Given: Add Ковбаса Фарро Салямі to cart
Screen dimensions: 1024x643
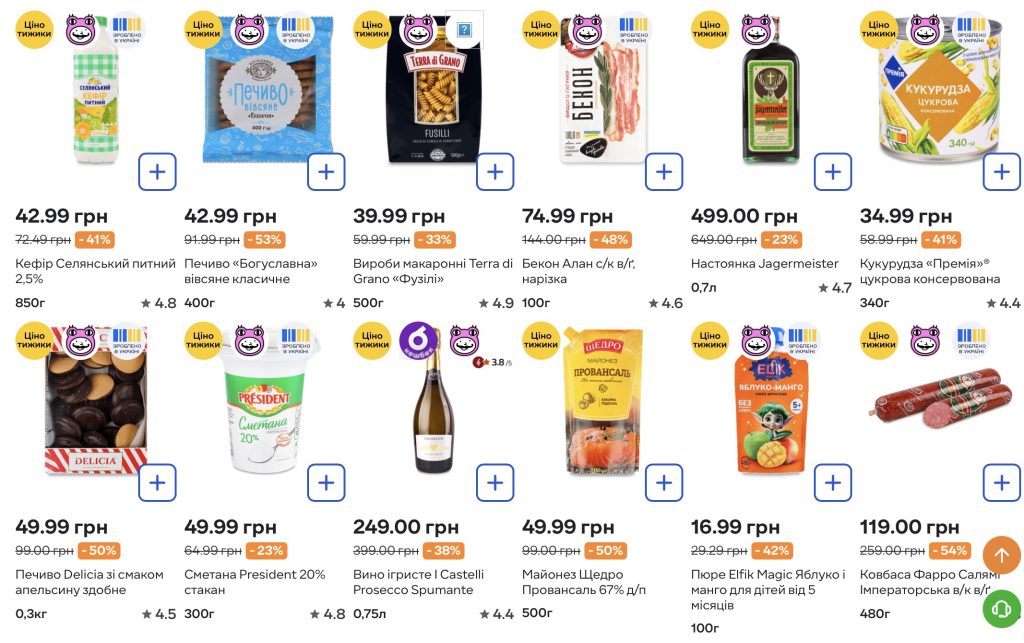Looking at the screenshot, I should (x=1001, y=483).
